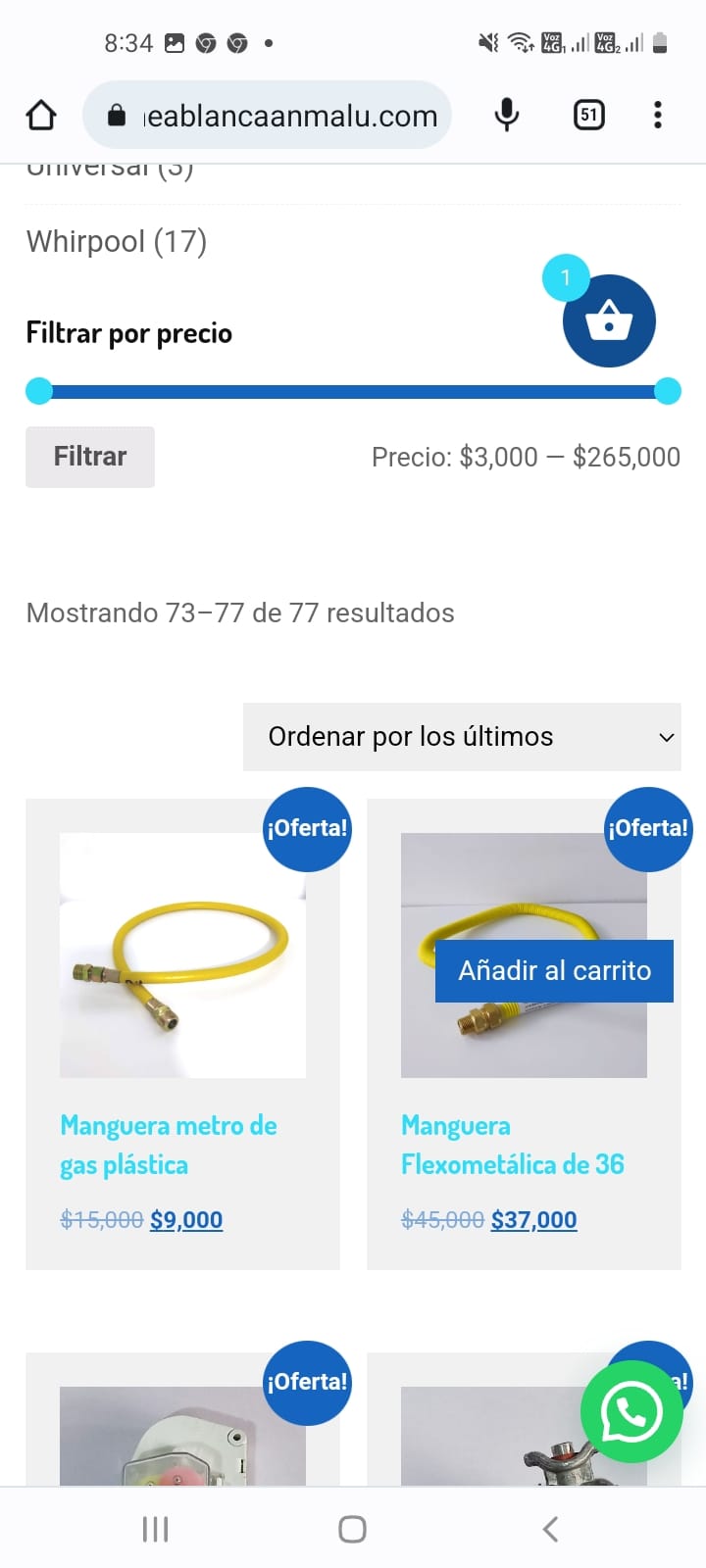
Task: Go to the browser home page
Action: (x=41, y=116)
